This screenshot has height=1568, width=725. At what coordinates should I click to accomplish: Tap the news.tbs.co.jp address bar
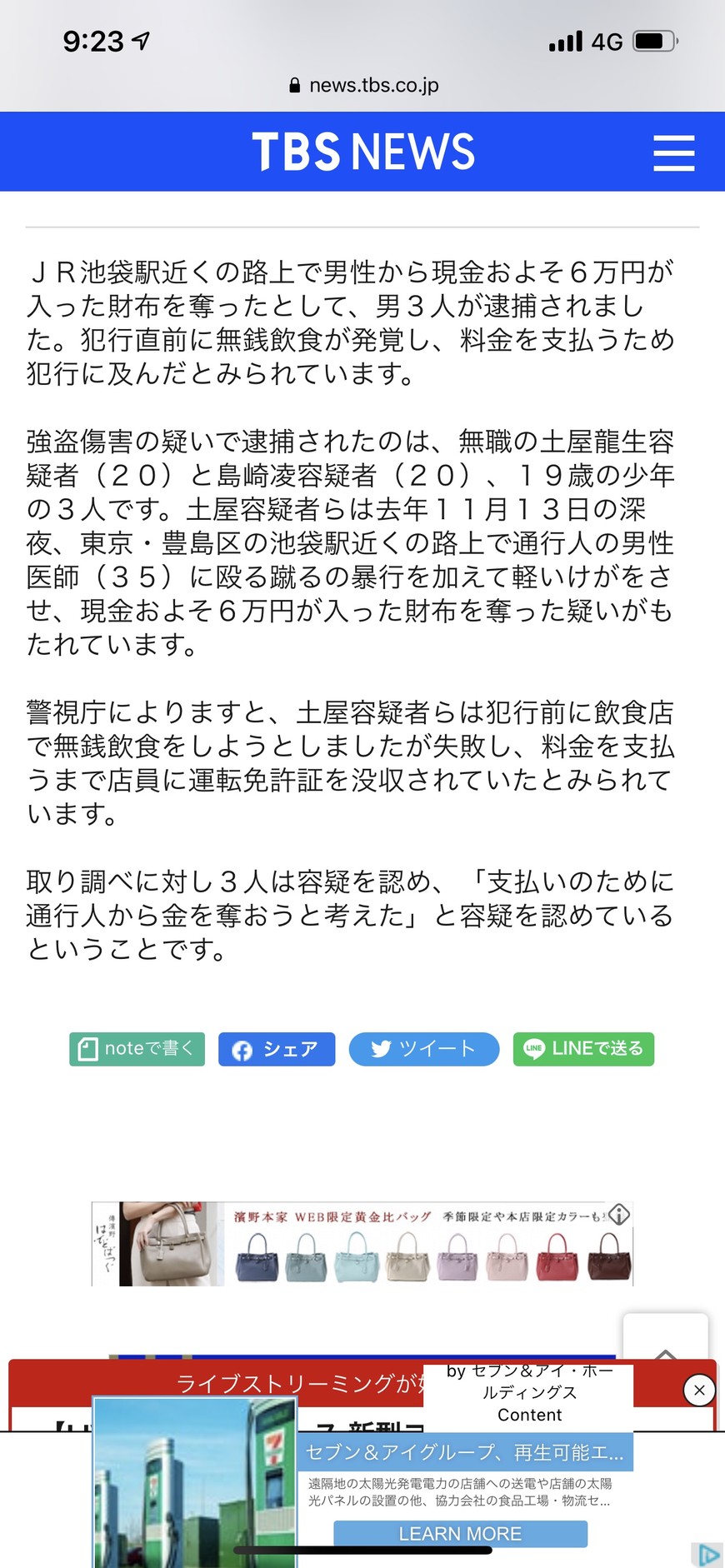363,85
